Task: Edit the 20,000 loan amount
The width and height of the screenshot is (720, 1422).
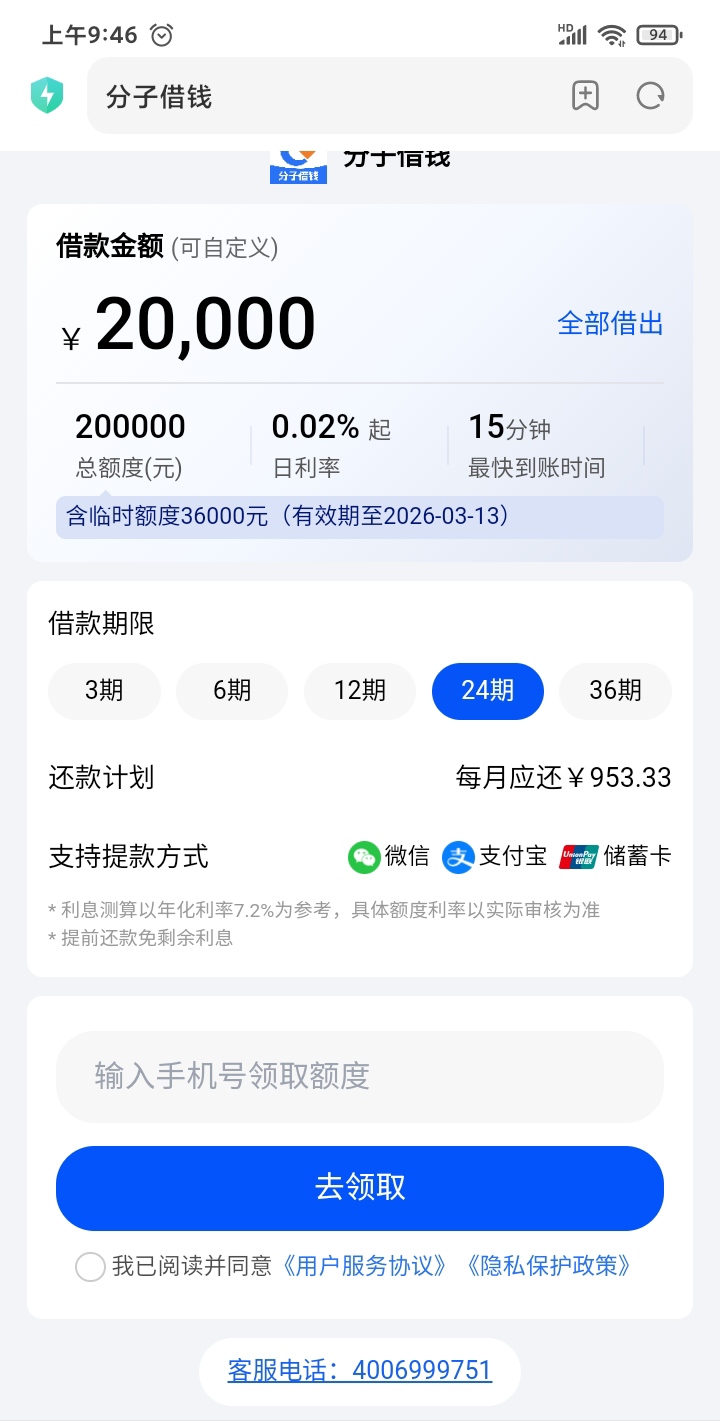Action: tap(205, 324)
